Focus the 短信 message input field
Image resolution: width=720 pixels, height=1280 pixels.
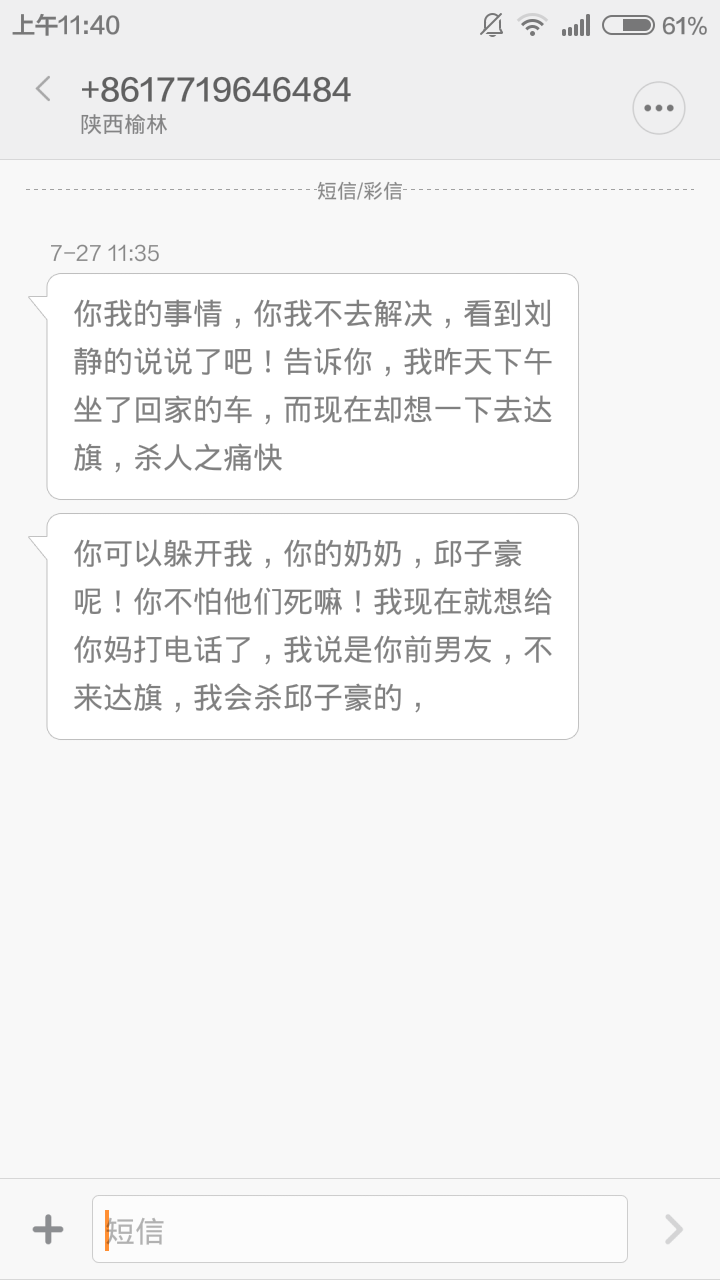[360, 1229]
